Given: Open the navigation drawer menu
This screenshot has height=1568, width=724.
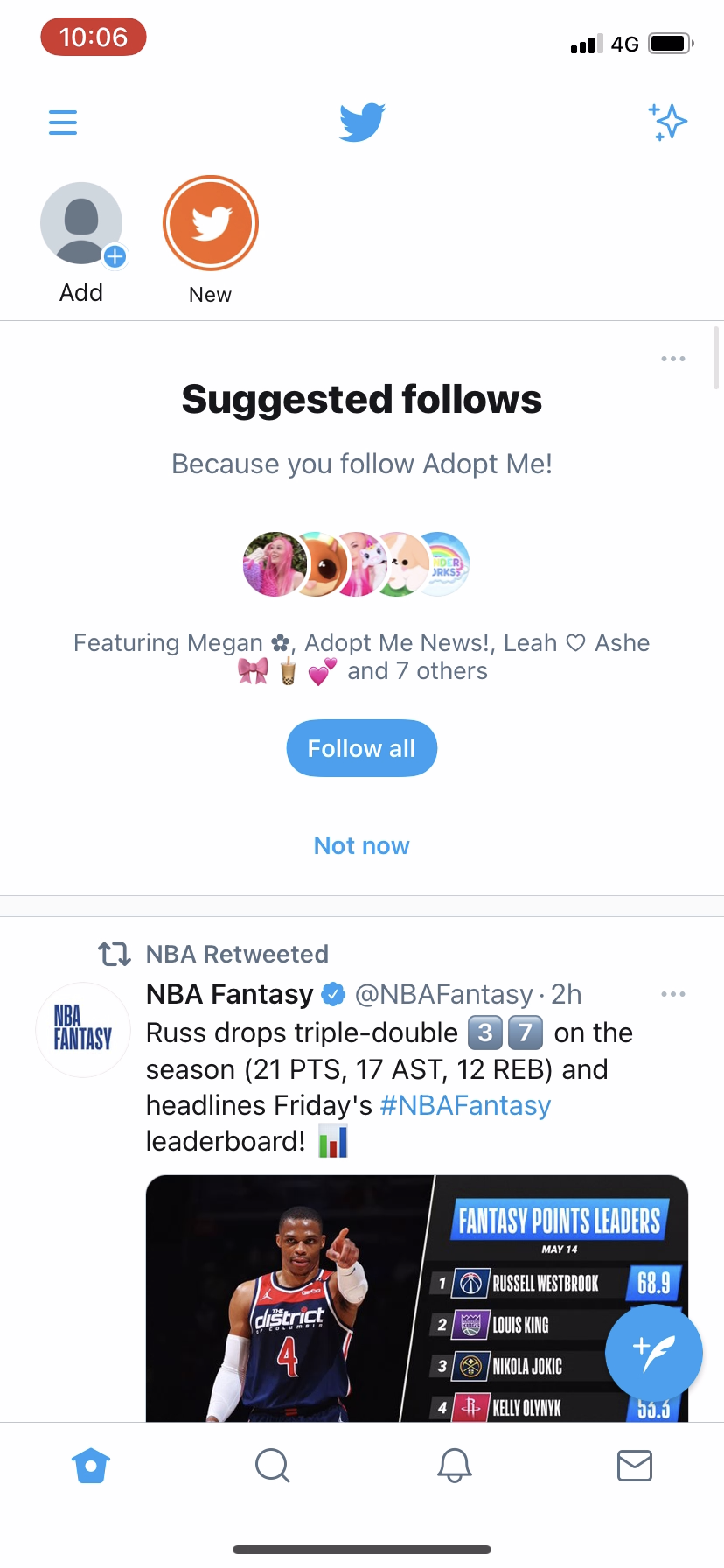Looking at the screenshot, I should coord(62,122).
